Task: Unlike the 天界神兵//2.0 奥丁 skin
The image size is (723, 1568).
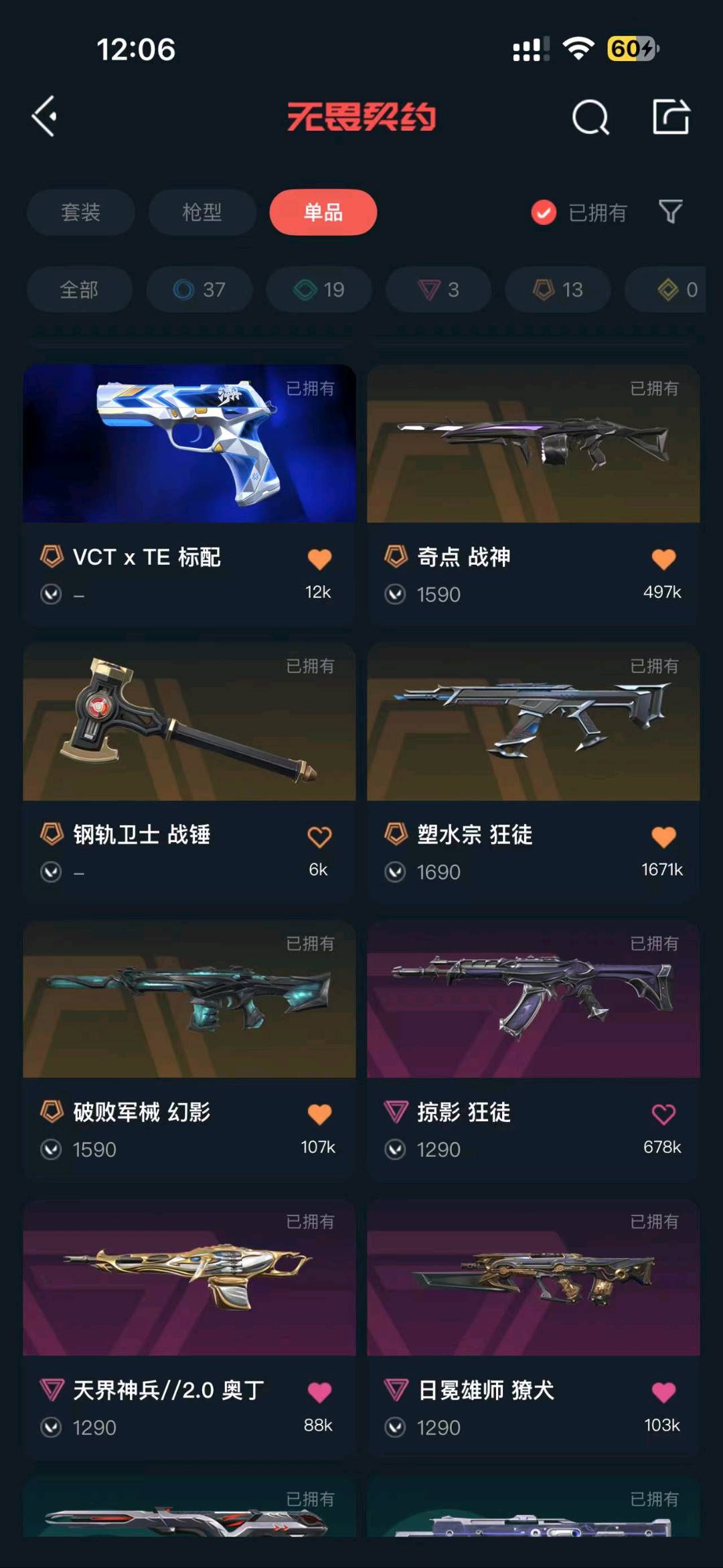Action: pyautogui.click(x=319, y=1392)
